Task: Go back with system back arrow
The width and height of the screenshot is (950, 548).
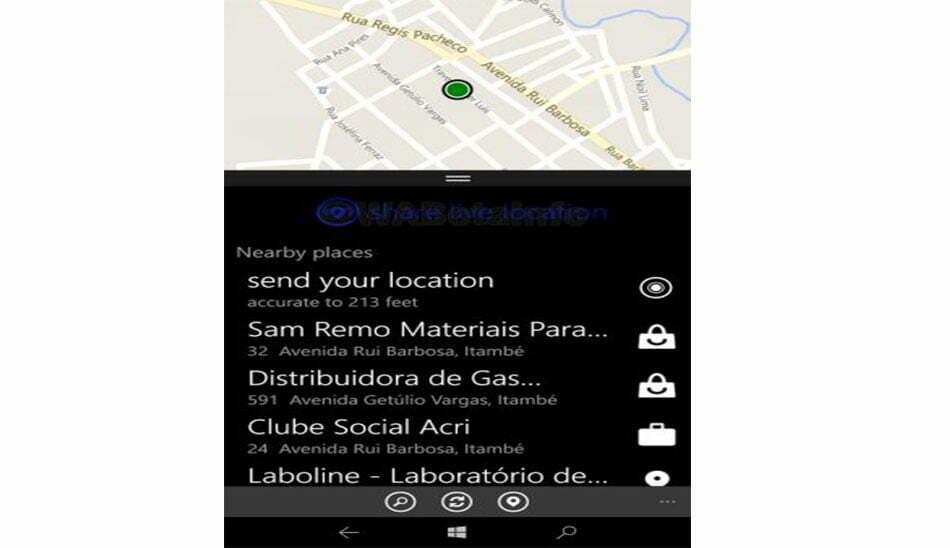Action: [348, 533]
